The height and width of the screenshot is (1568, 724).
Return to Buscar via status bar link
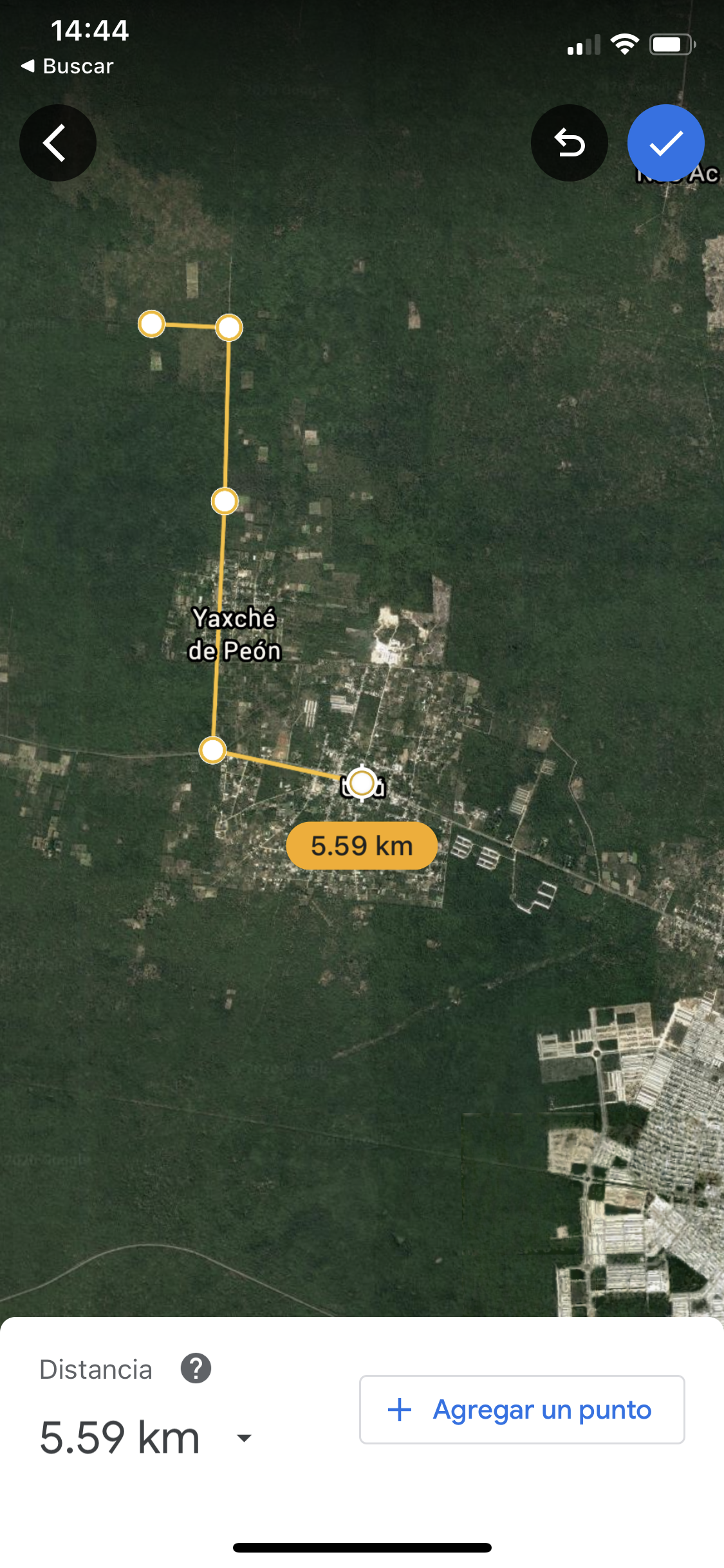click(68, 66)
